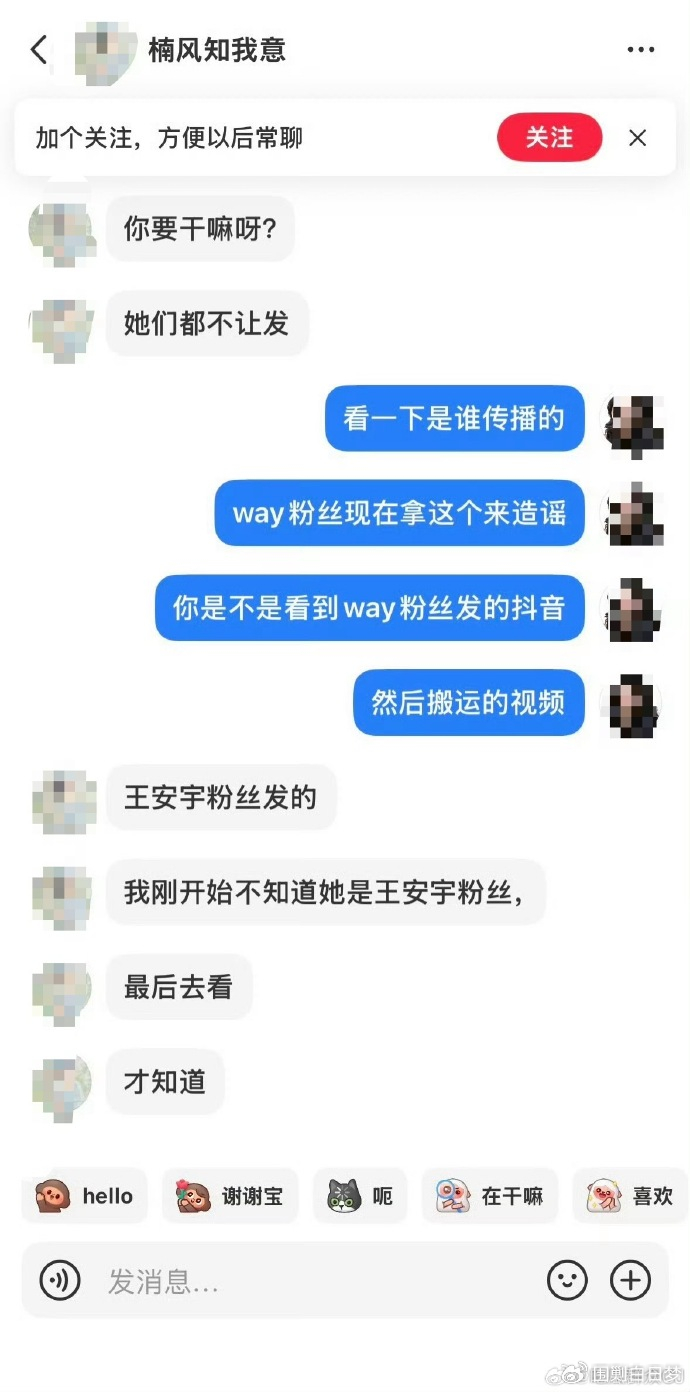The image size is (690, 1392).
Task: Switch to voice message input
Action: 60,1280
